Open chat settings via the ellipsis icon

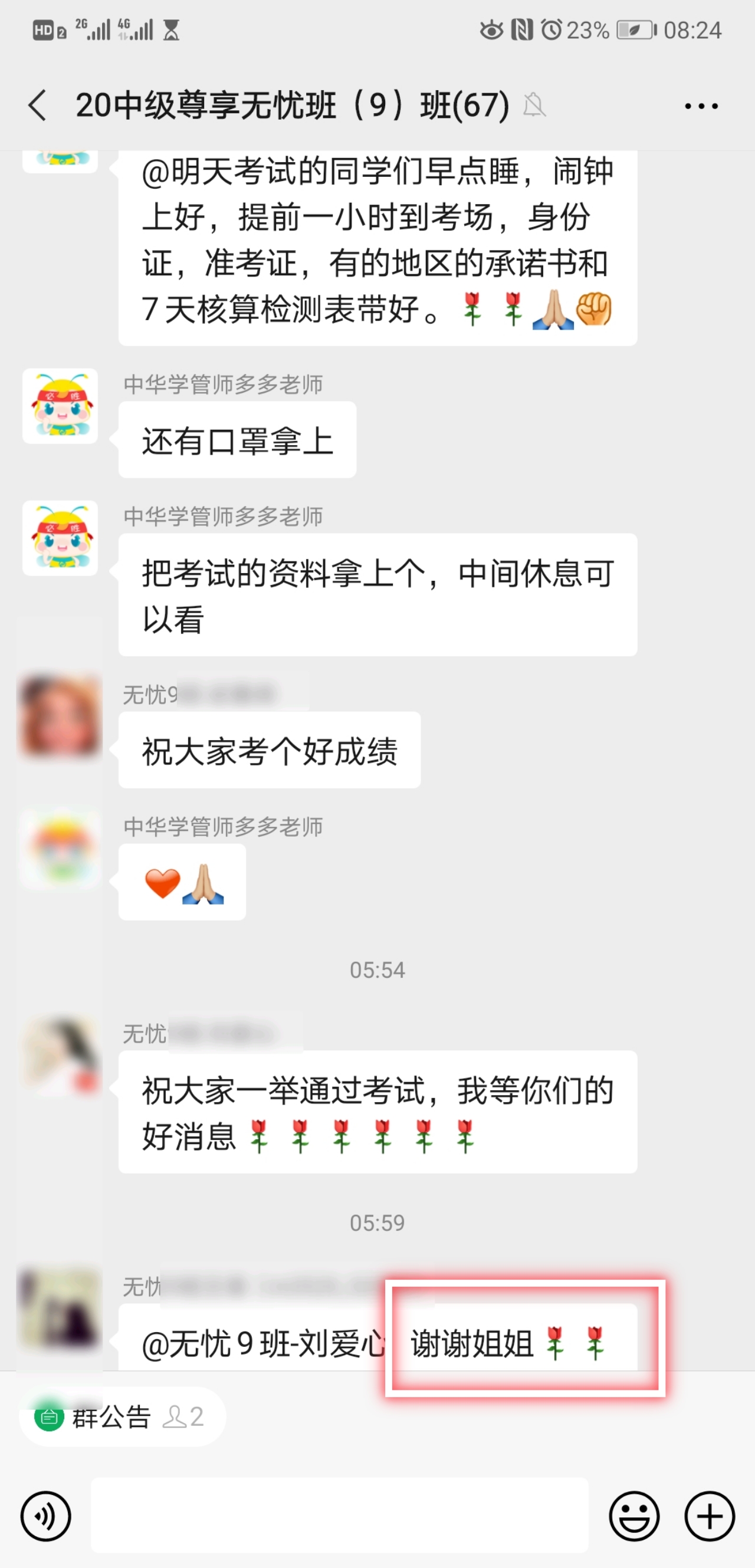[x=700, y=105]
